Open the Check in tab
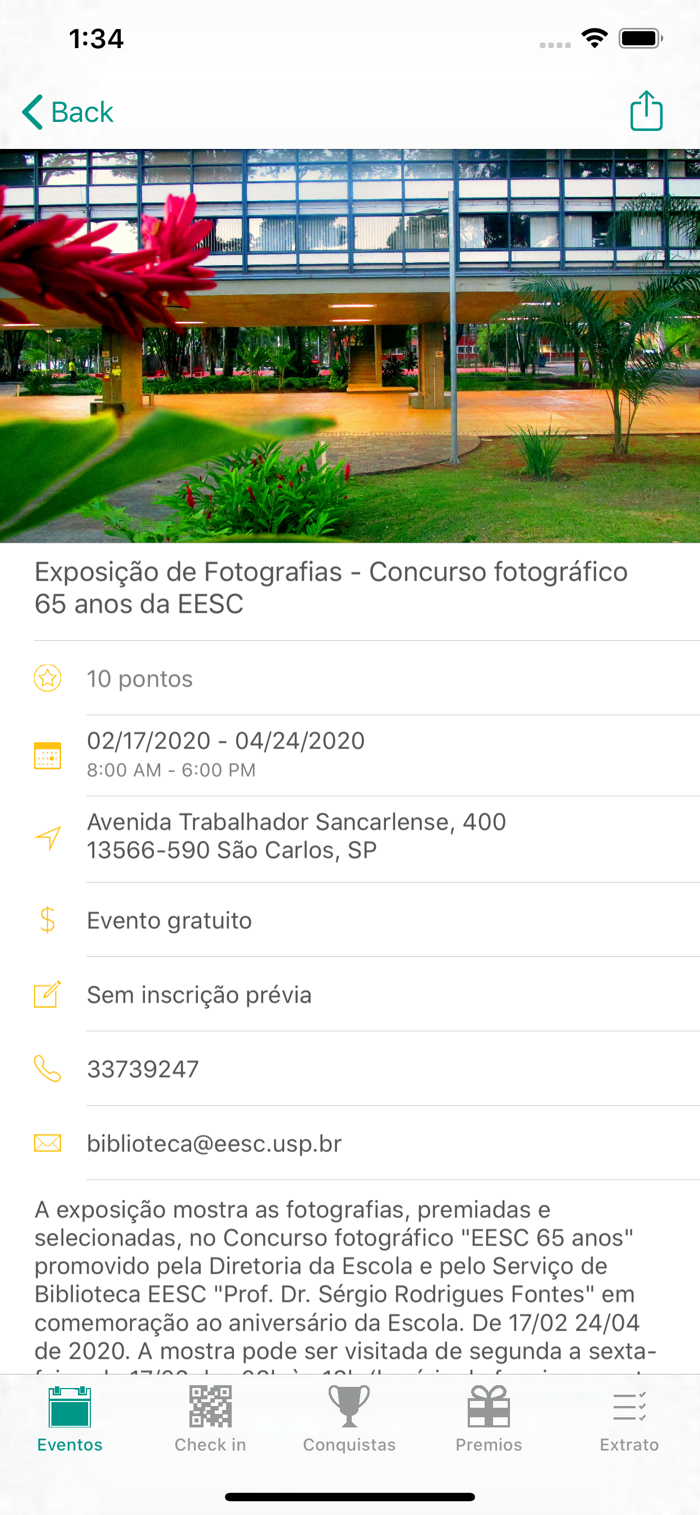This screenshot has height=1515, width=700. (210, 1419)
